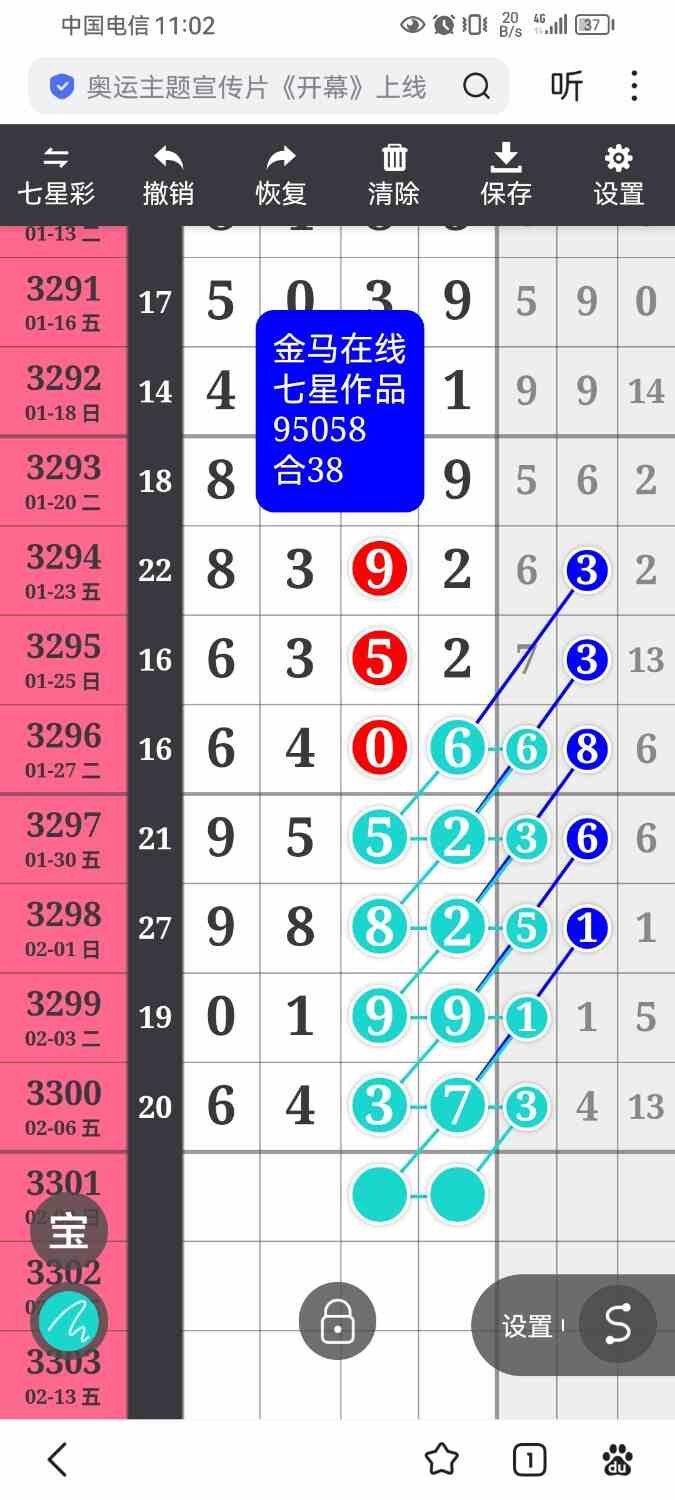Undo last mark with 撤销
This screenshot has height=1500, width=675.
coord(168,175)
